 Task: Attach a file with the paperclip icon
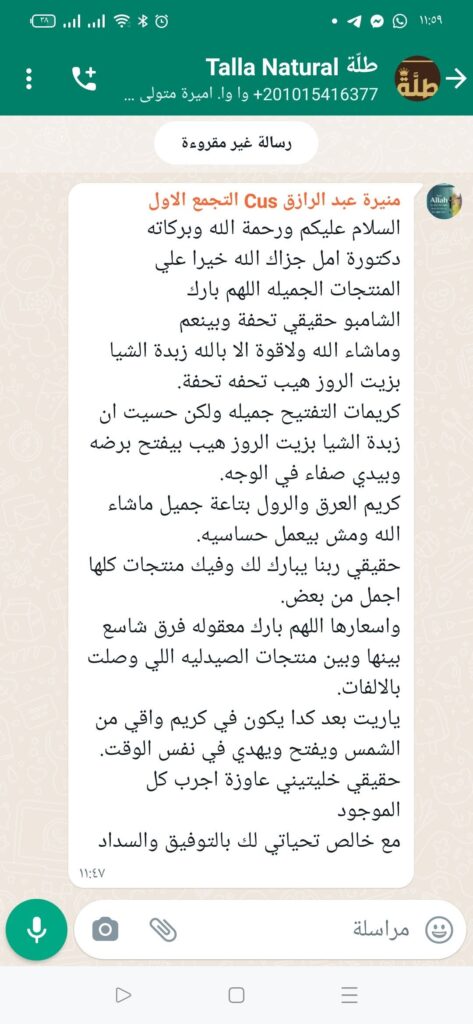163,929
